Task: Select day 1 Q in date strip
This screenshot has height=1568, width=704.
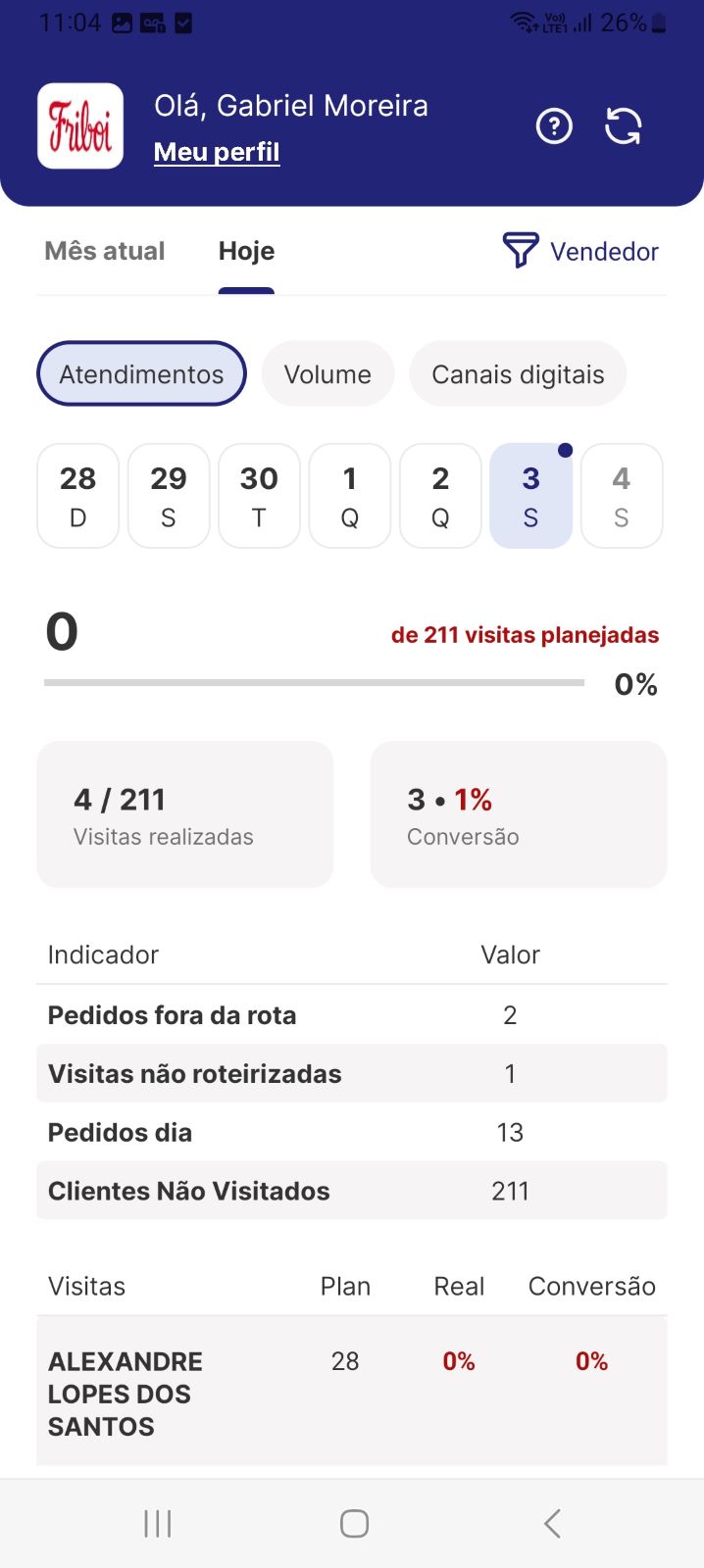Action: click(350, 496)
